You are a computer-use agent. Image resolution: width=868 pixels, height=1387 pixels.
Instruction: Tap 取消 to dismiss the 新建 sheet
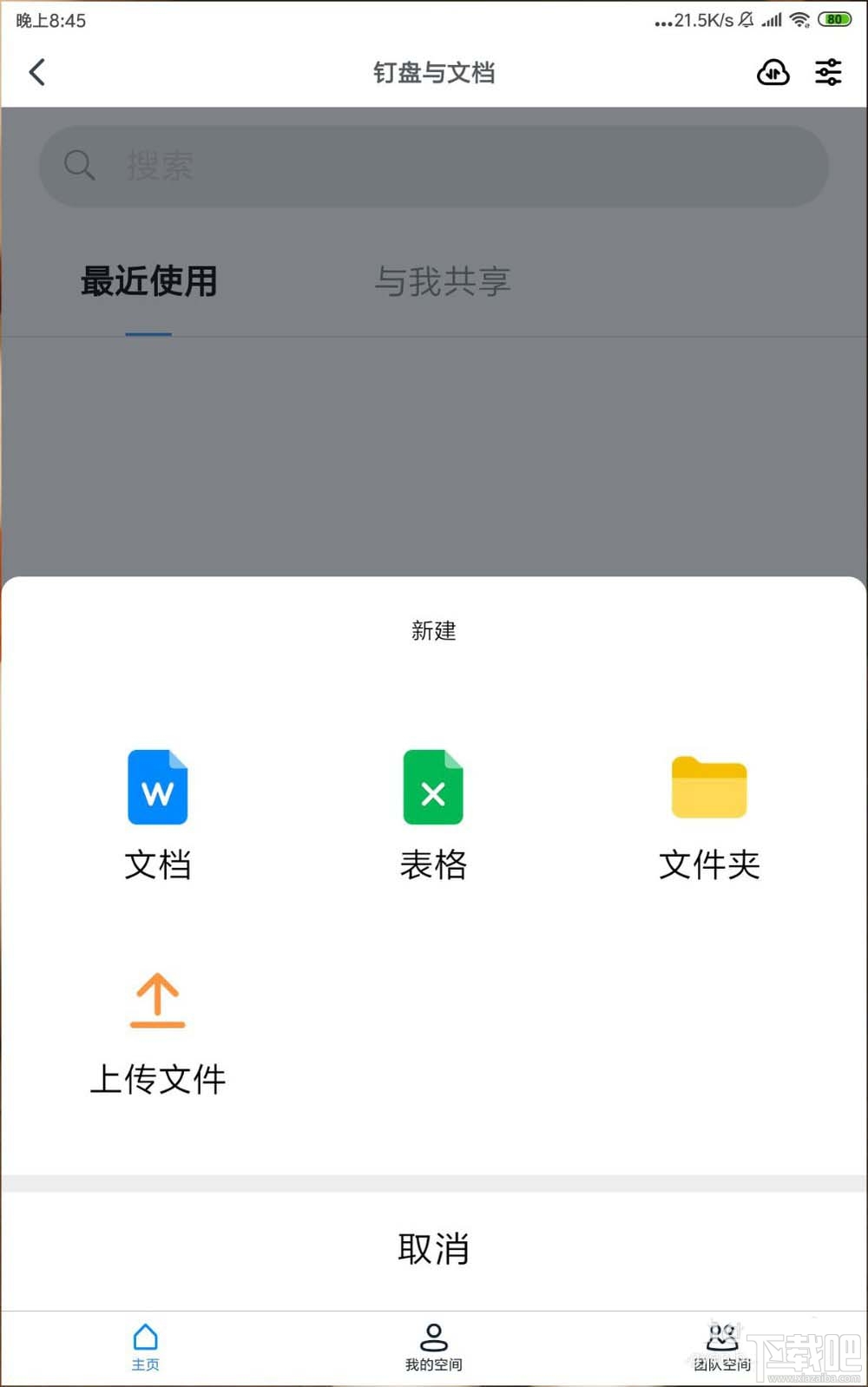pyautogui.click(x=433, y=1248)
